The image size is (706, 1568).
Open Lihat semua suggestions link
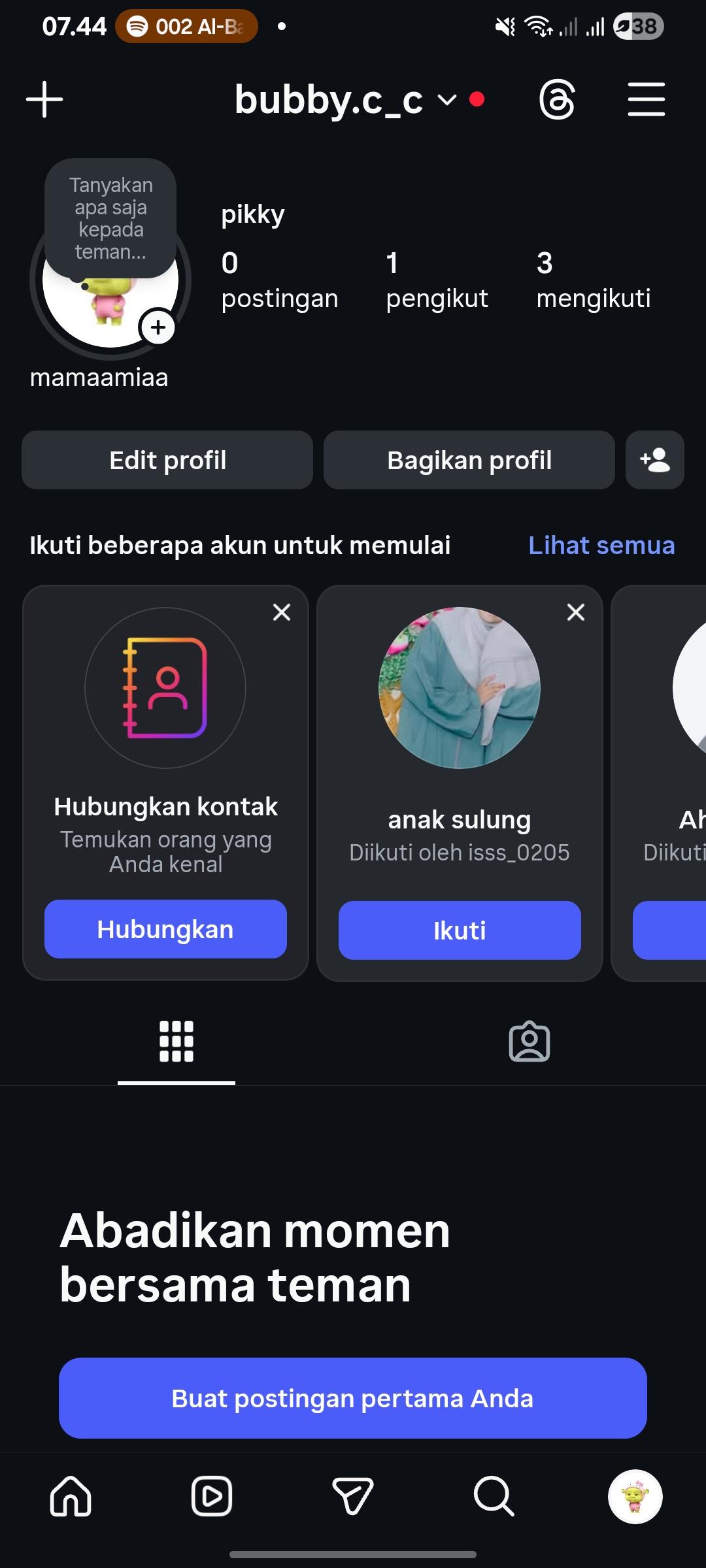[x=601, y=546]
